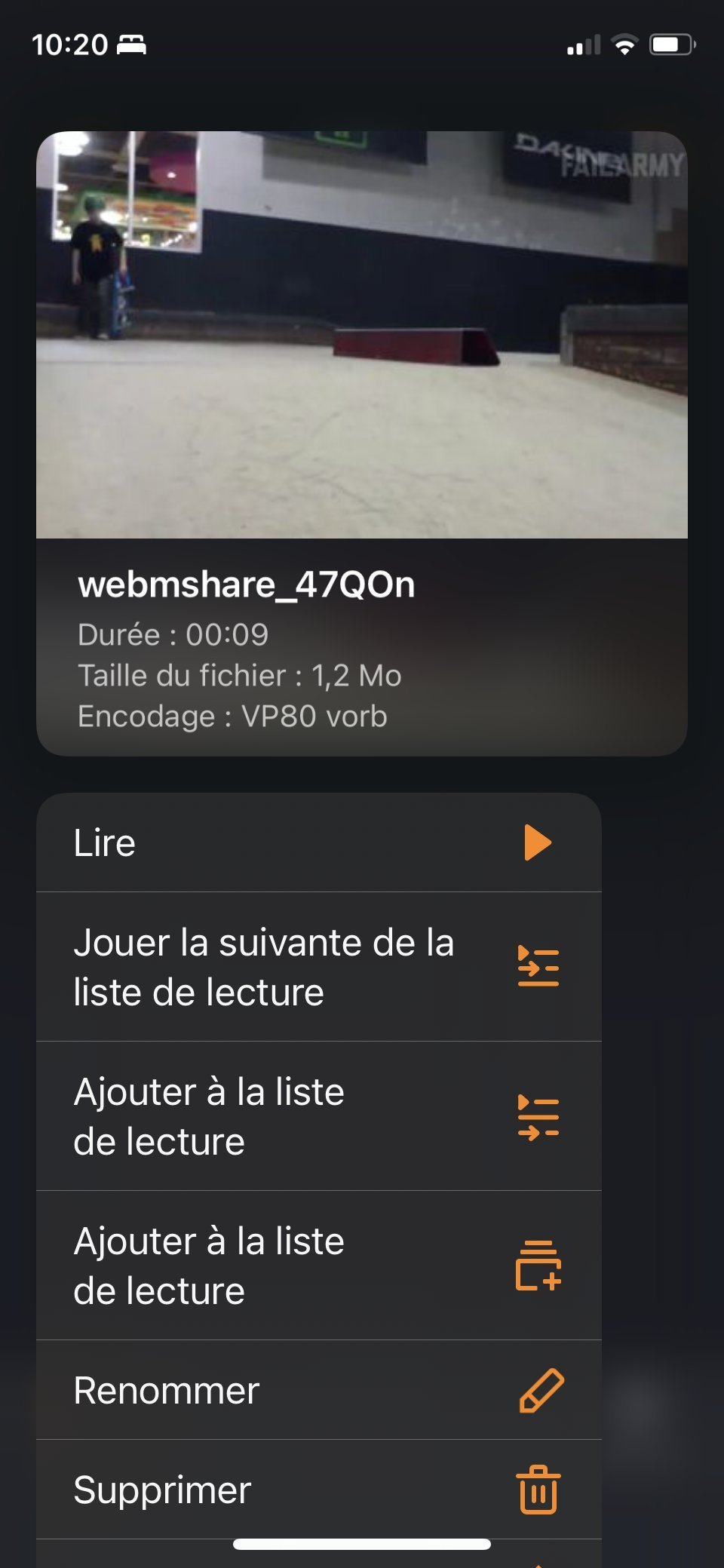Tap Ajouter à la liste de lecture with the plus icon

click(318, 1265)
